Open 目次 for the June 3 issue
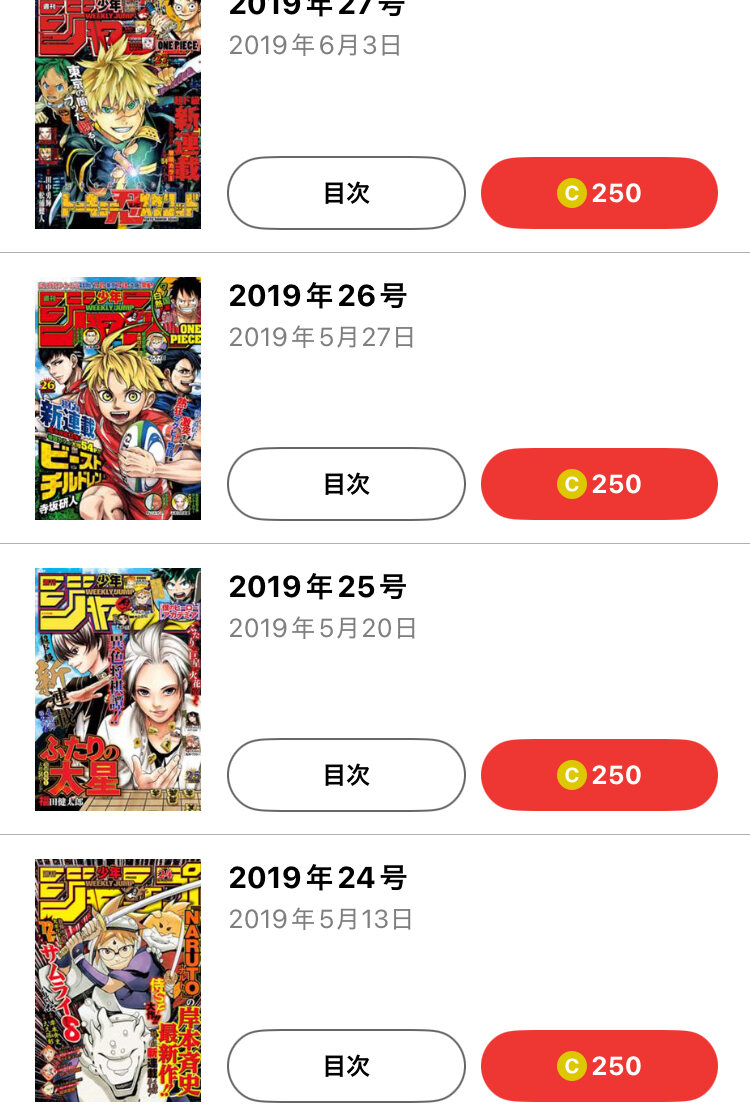750x1106 pixels. click(x=346, y=193)
